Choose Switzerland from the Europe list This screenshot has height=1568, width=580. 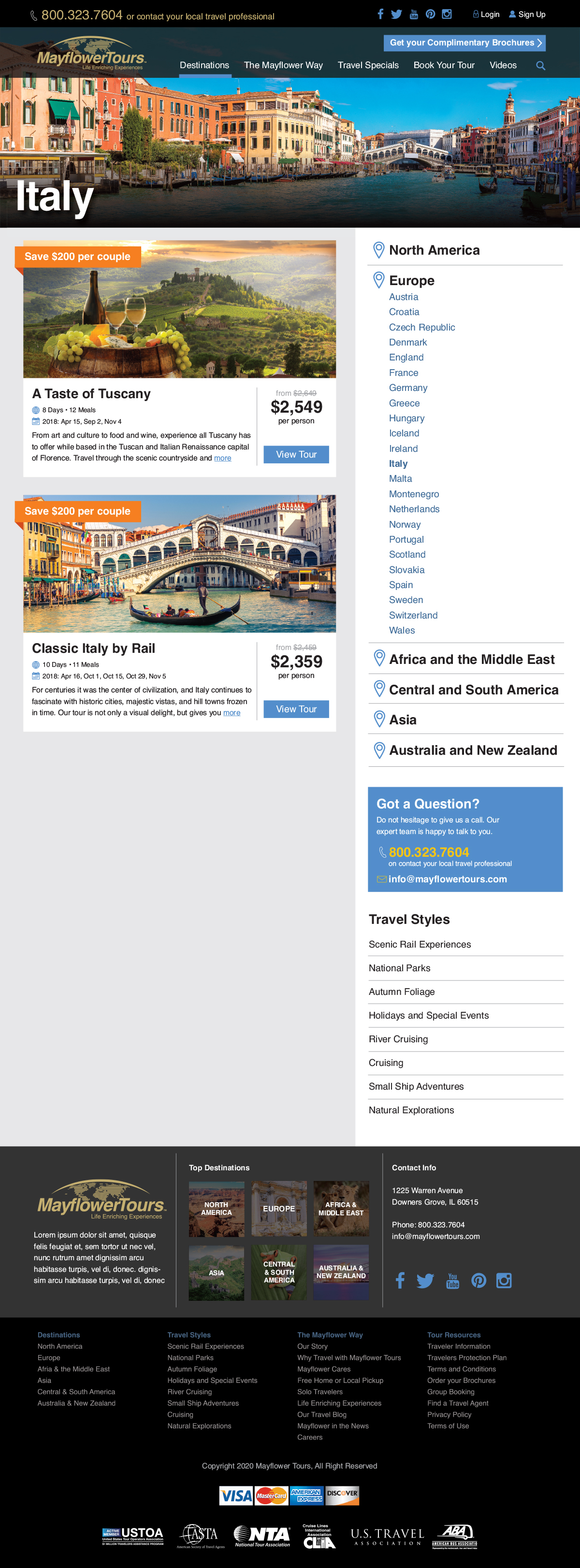coord(413,616)
